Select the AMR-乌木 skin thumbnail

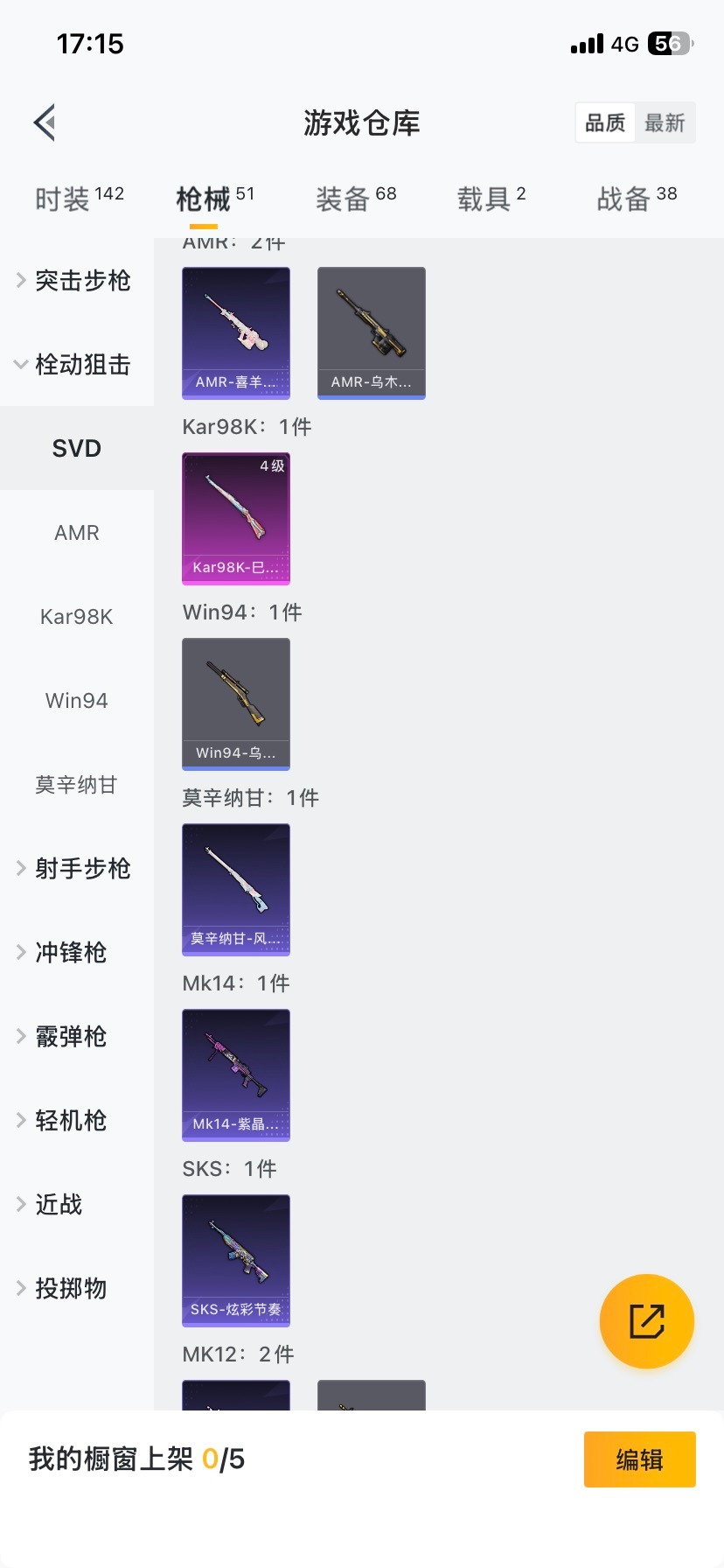(x=371, y=332)
